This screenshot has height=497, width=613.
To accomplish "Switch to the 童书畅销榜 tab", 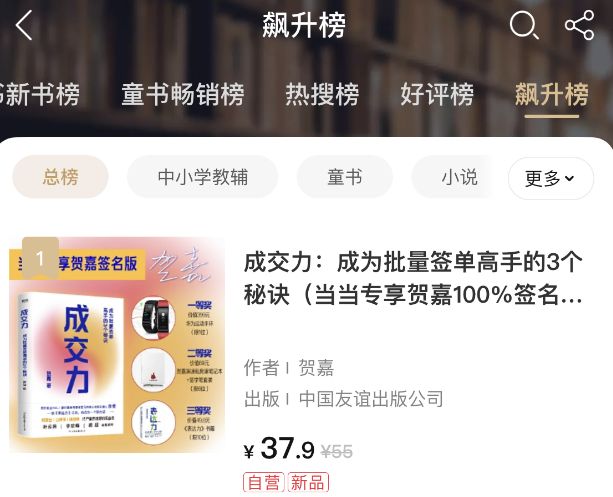I will [182, 95].
